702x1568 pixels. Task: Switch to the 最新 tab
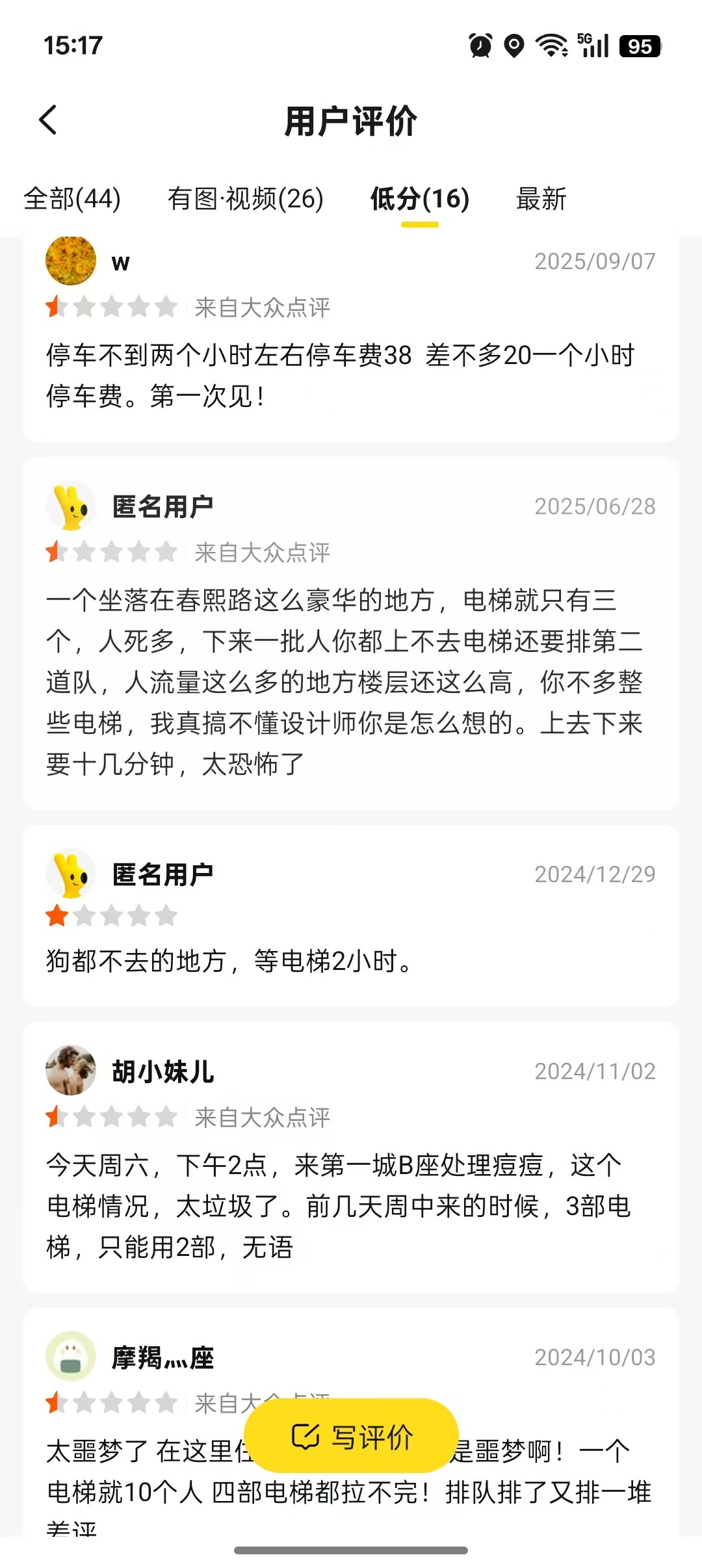pos(541,199)
